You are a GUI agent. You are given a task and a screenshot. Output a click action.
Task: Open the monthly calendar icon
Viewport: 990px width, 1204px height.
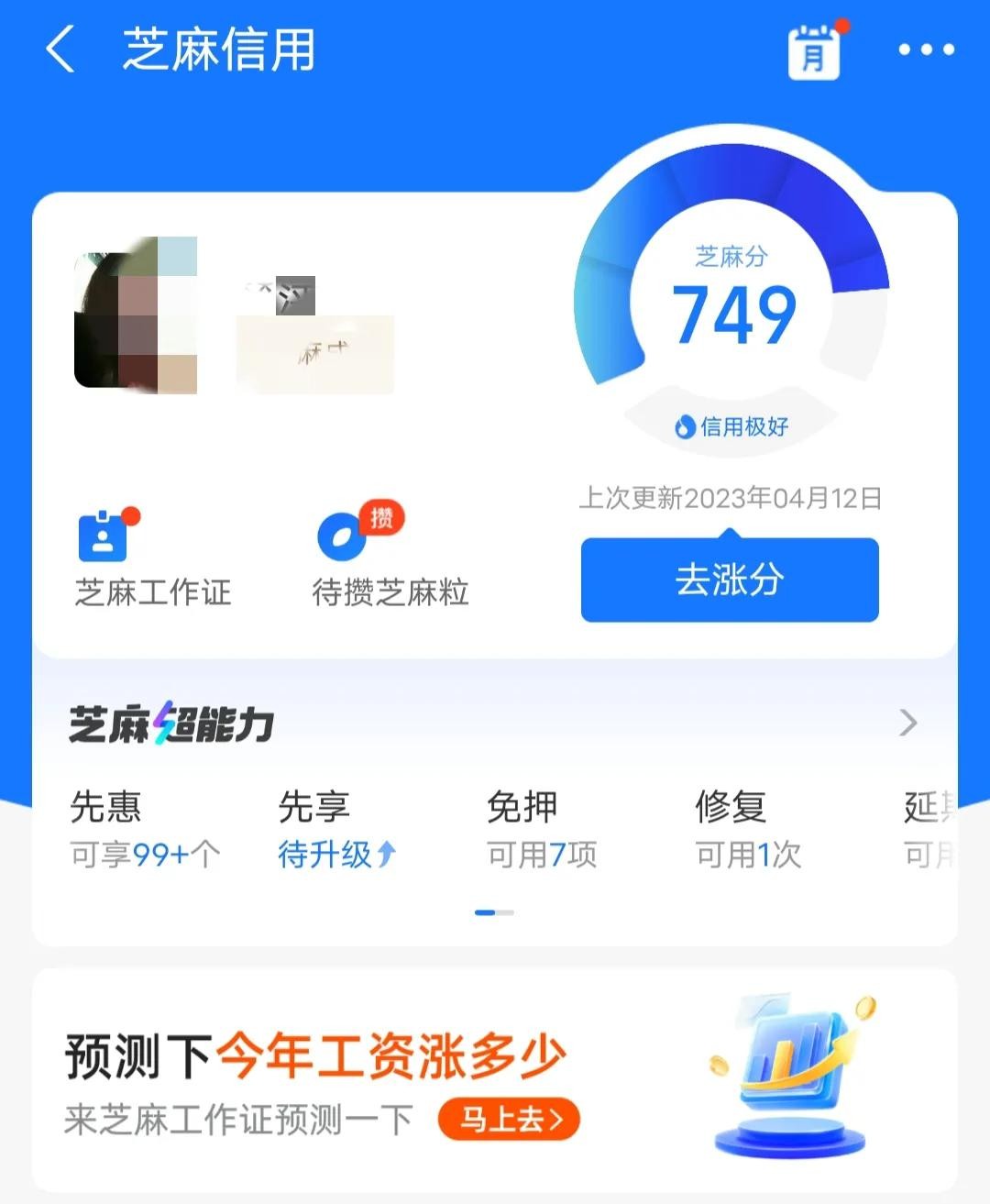pyautogui.click(x=814, y=51)
